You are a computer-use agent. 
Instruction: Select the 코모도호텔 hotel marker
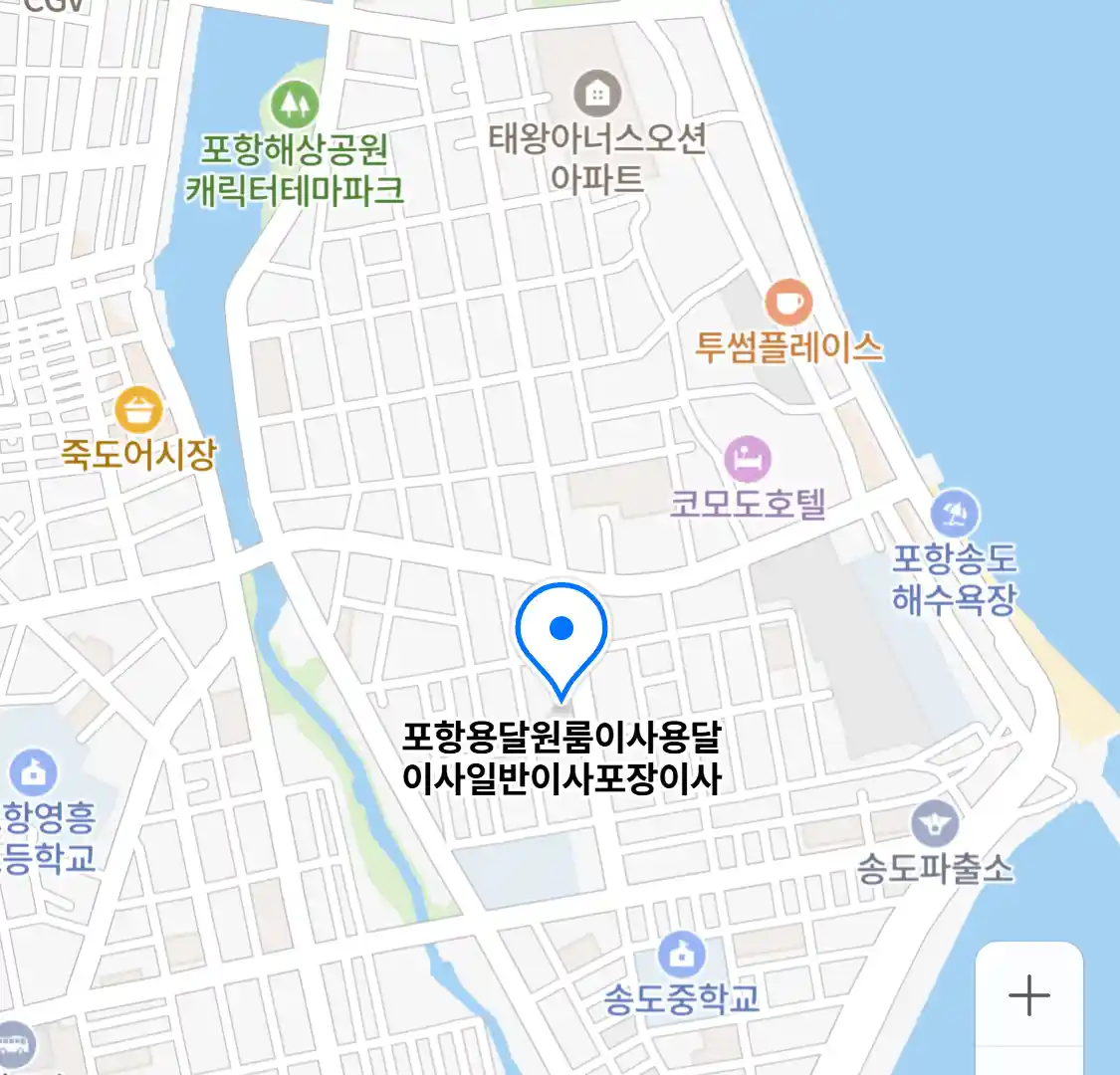(748, 459)
